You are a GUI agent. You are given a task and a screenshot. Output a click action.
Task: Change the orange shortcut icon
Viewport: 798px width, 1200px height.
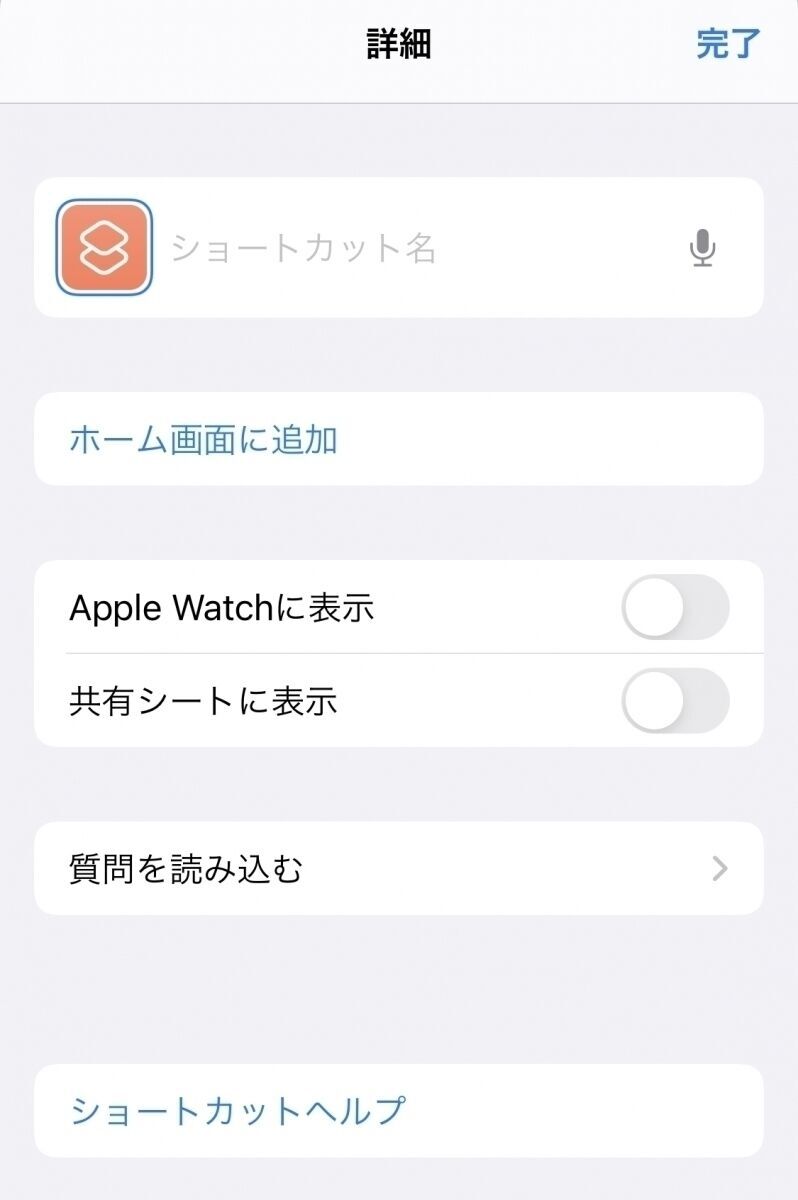(x=104, y=248)
